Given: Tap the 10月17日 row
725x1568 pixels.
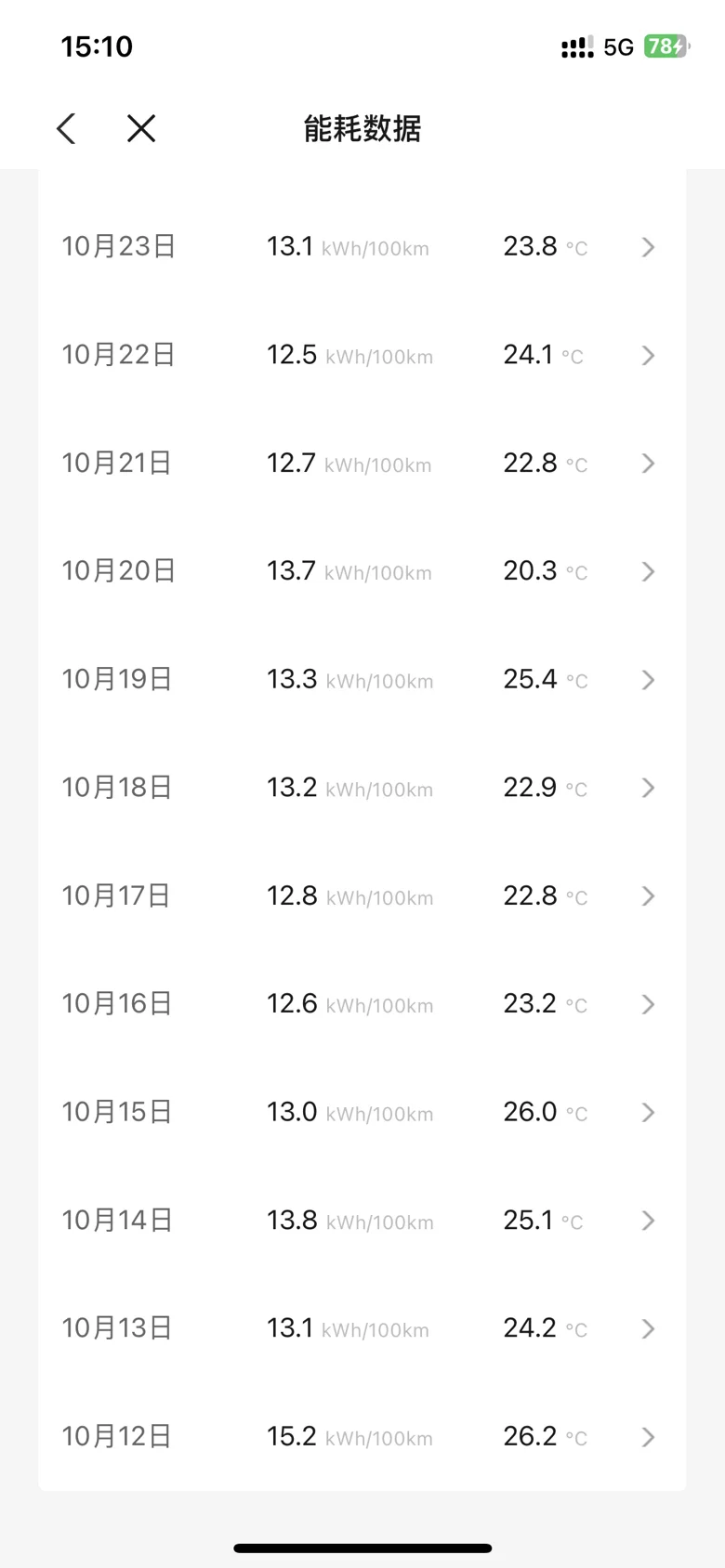Looking at the screenshot, I should [362, 895].
